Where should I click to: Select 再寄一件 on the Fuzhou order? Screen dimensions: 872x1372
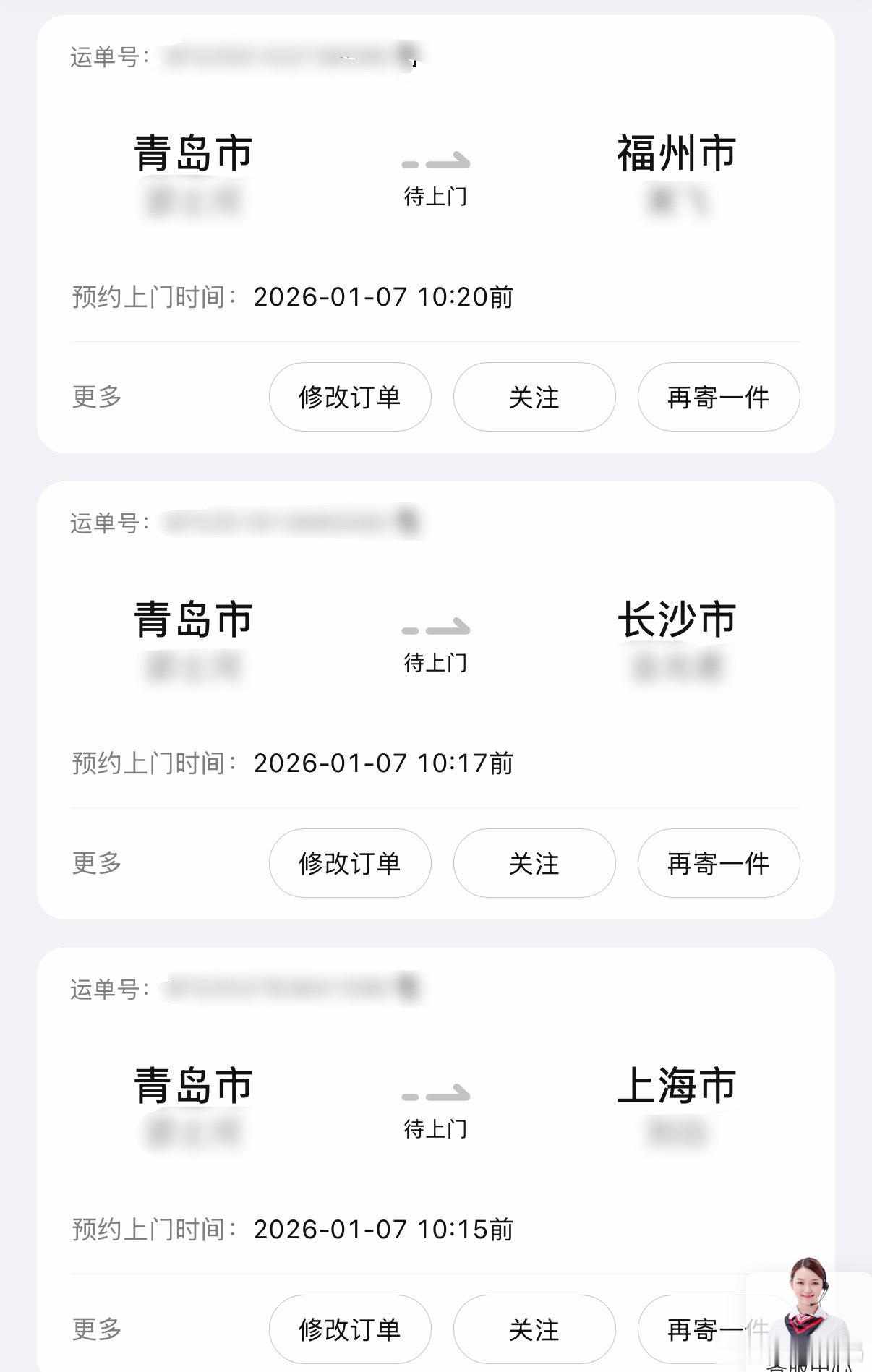pyautogui.click(x=718, y=397)
